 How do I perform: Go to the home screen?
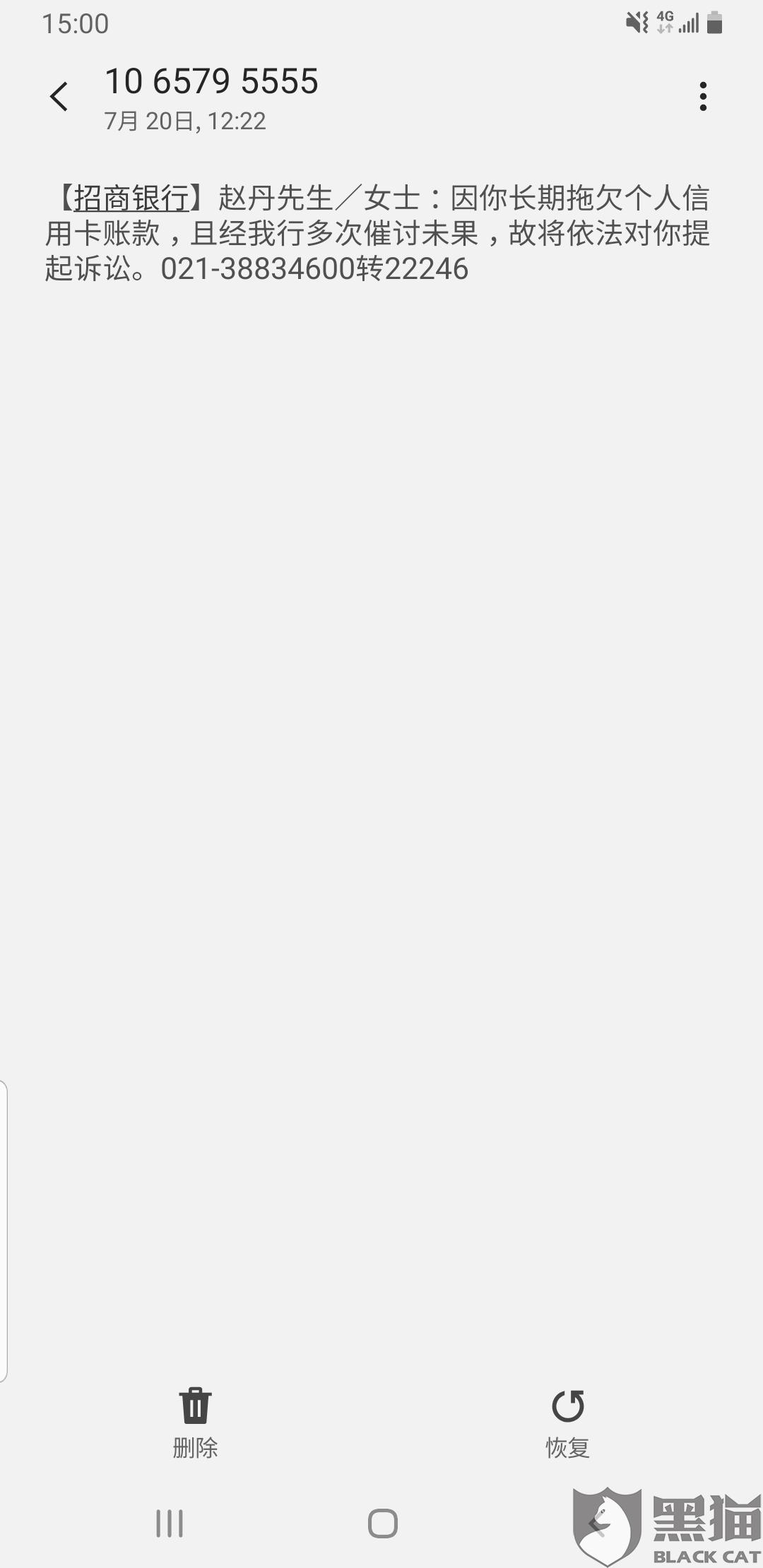click(x=382, y=1524)
